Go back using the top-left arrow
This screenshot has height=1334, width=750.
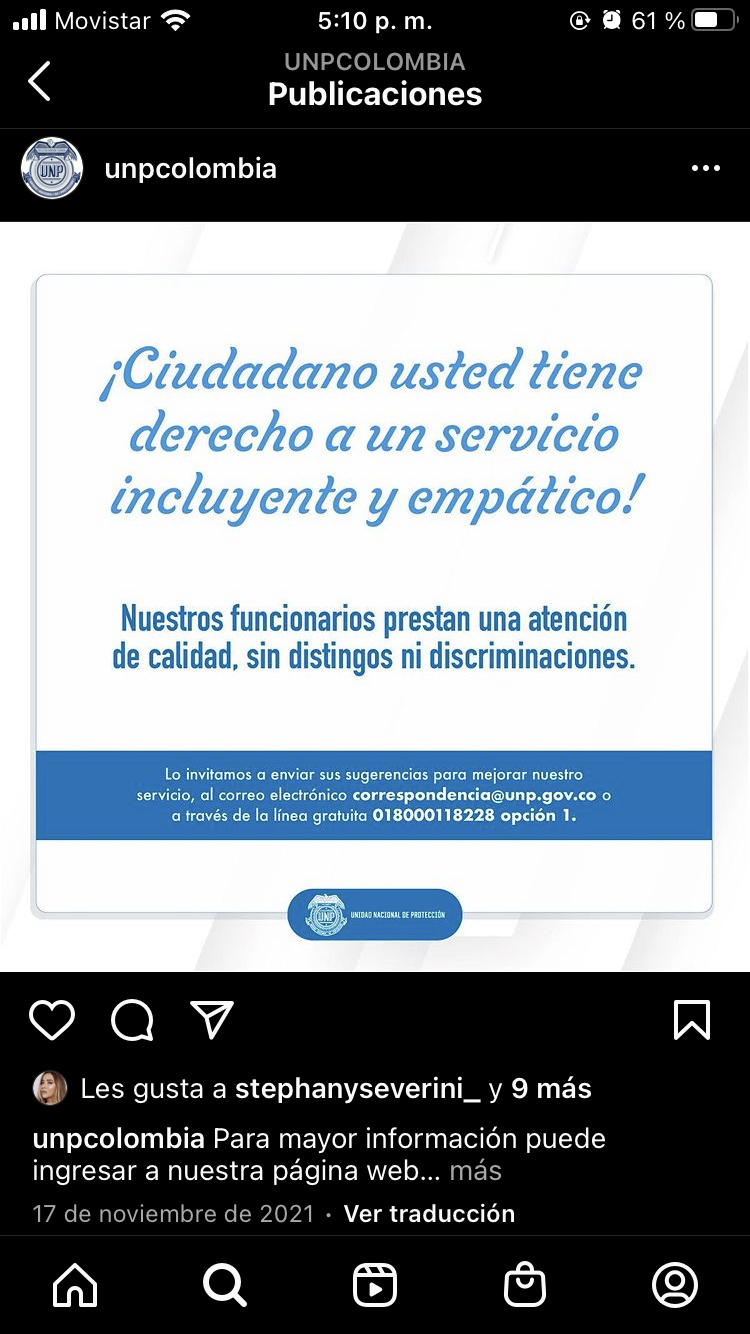pyautogui.click(x=39, y=81)
